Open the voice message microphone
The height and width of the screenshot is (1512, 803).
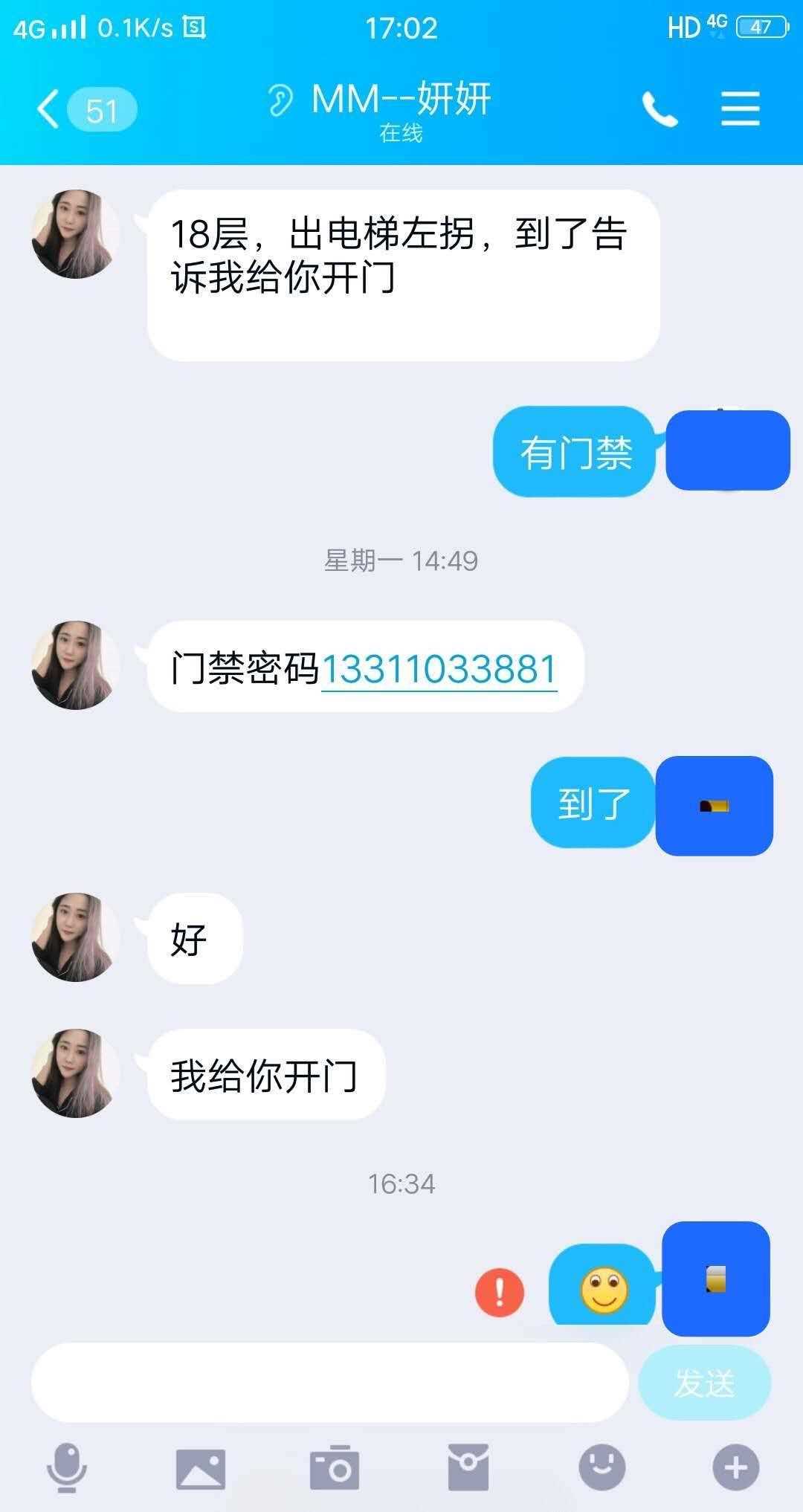pos(67,1467)
